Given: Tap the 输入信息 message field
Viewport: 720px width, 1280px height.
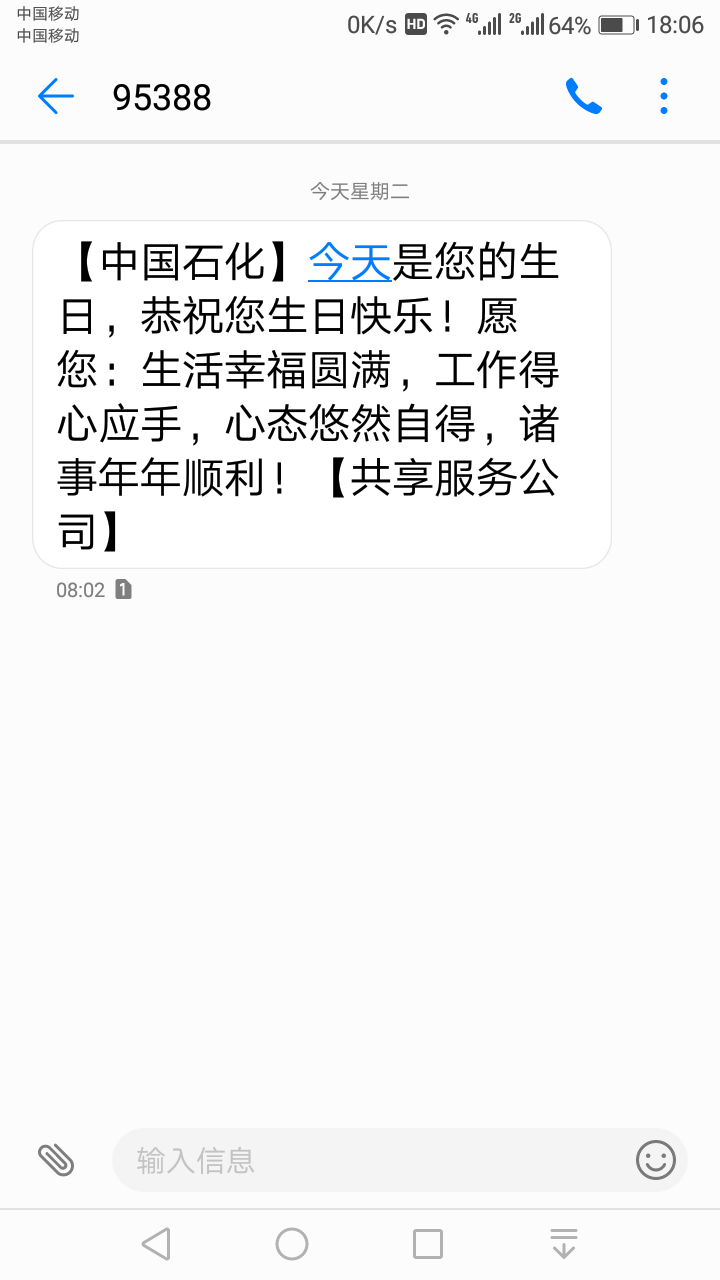Looking at the screenshot, I should 372,1160.
